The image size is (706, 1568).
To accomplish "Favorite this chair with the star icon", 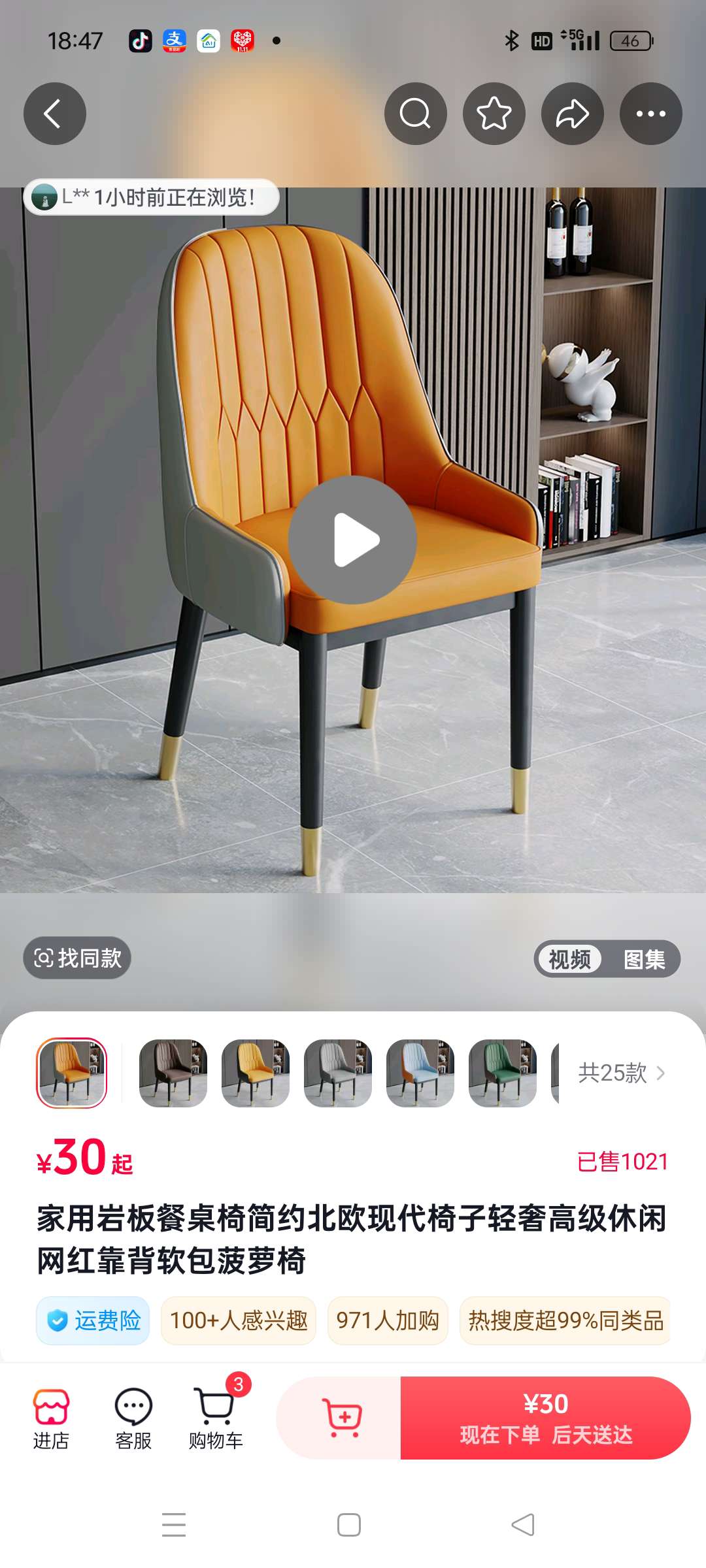I will point(494,114).
